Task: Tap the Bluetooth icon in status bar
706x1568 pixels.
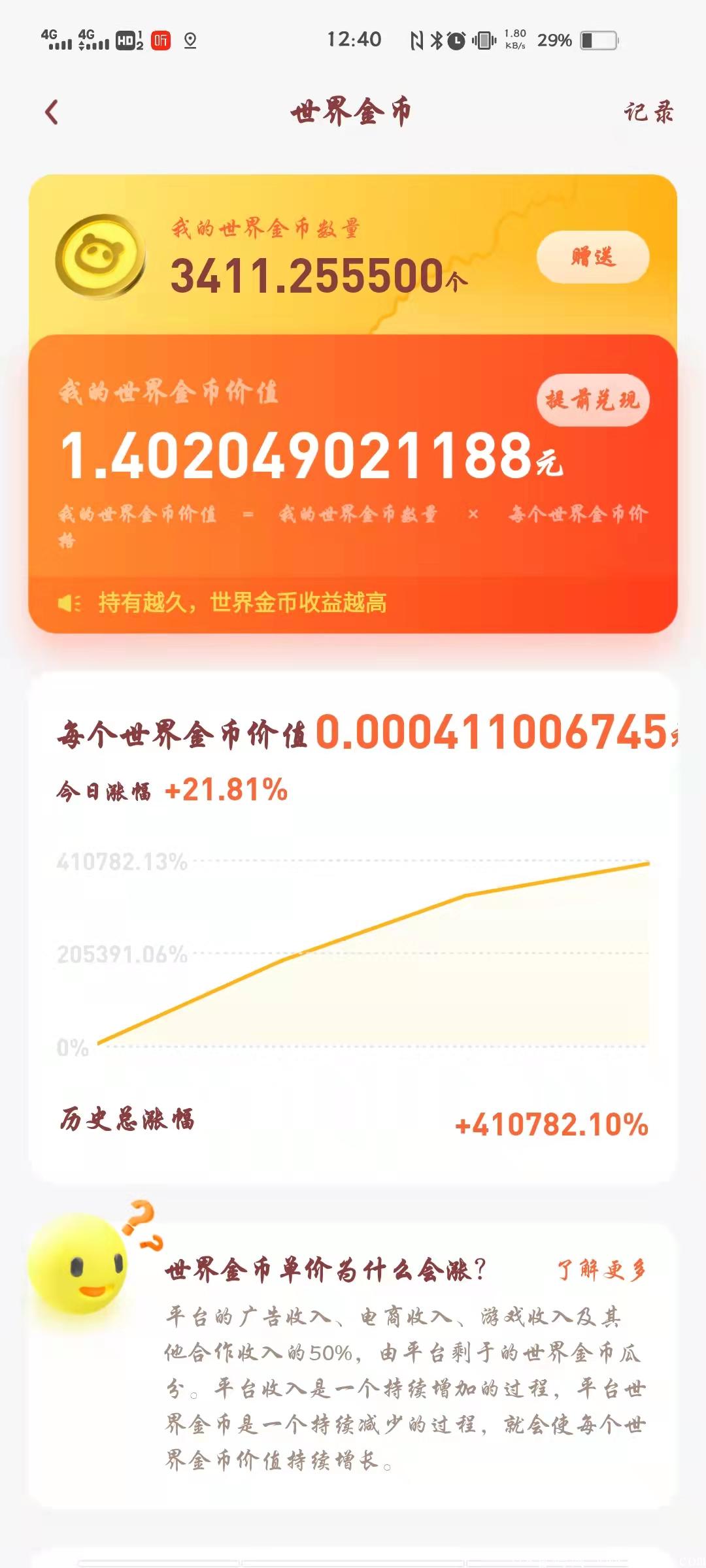Action: click(437, 39)
